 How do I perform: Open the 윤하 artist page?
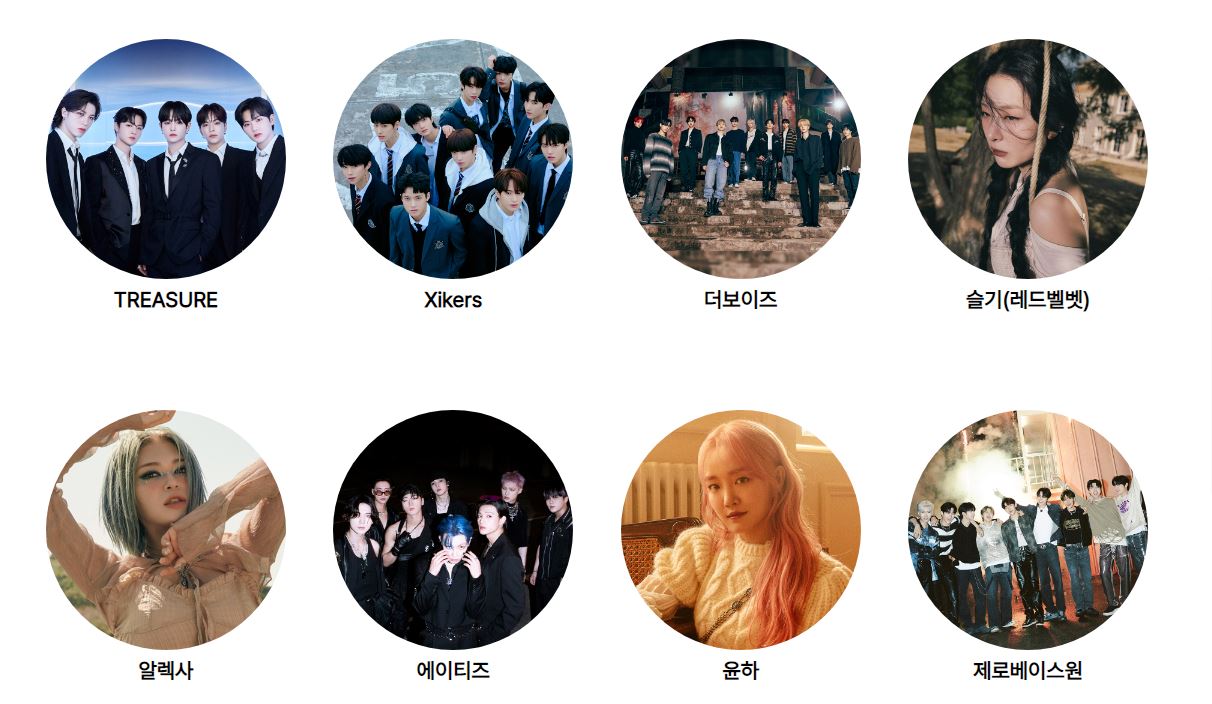click(740, 530)
